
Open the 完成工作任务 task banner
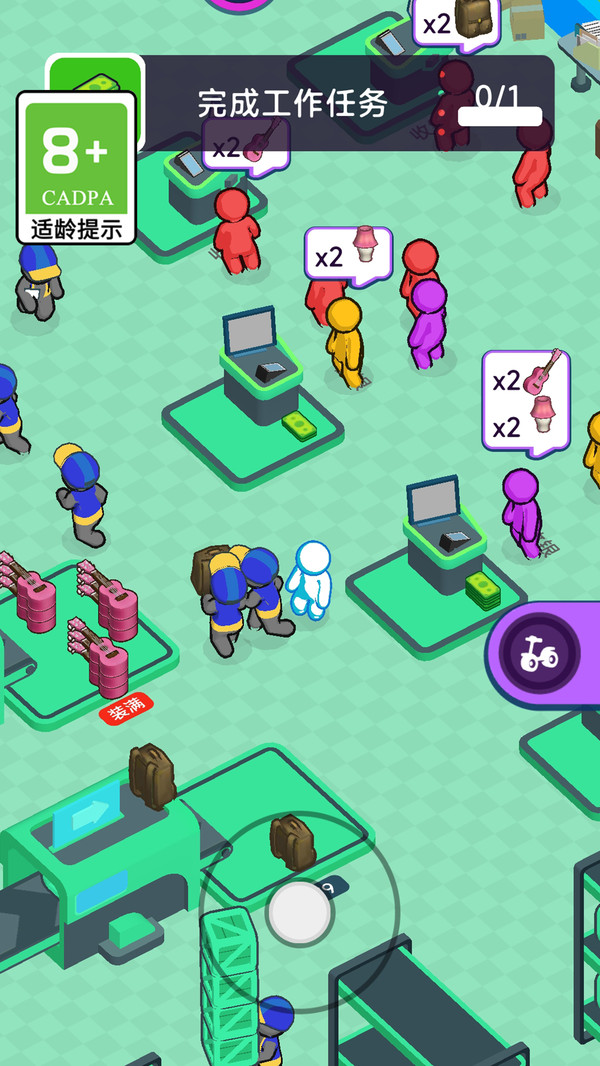point(292,102)
